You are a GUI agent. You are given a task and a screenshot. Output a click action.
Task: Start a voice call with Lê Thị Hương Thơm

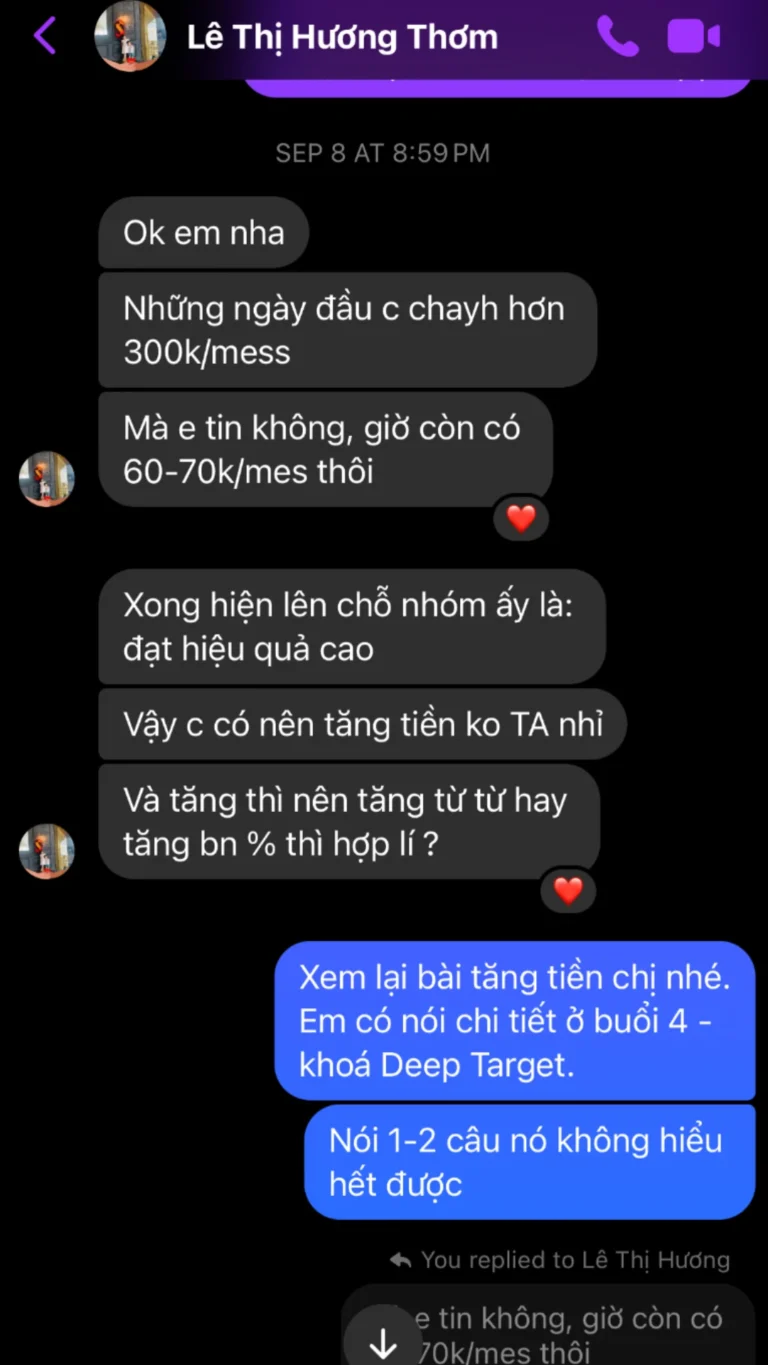[x=617, y=35]
